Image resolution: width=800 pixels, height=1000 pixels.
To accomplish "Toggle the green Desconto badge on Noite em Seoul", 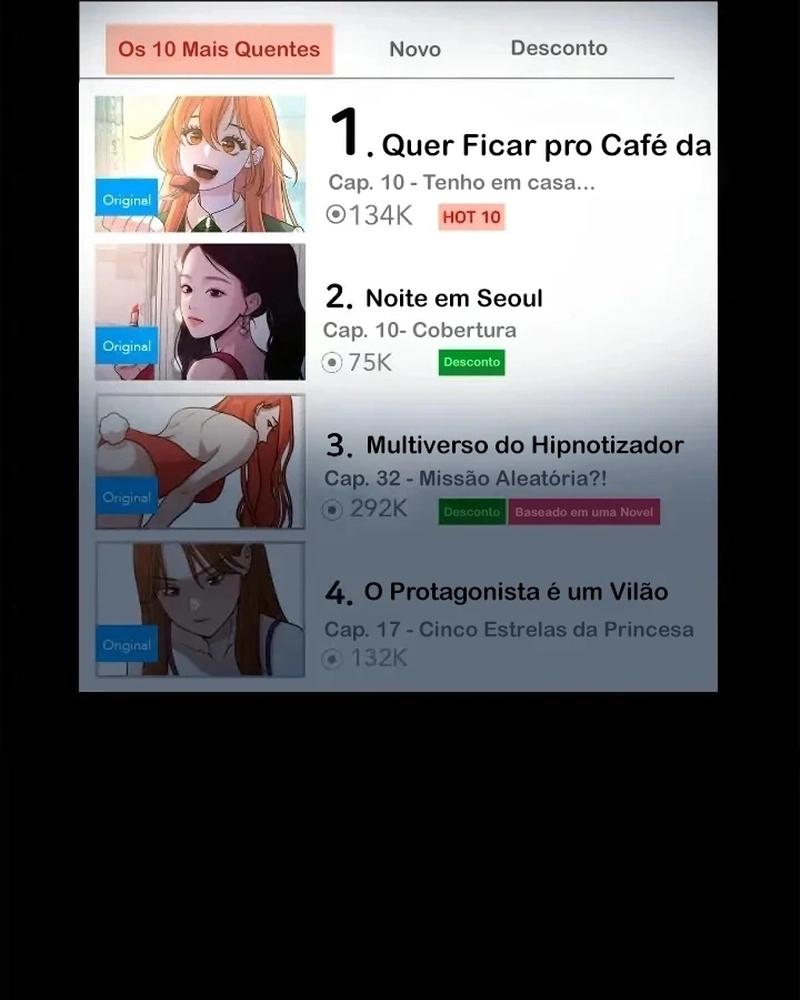I will coord(471,362).
